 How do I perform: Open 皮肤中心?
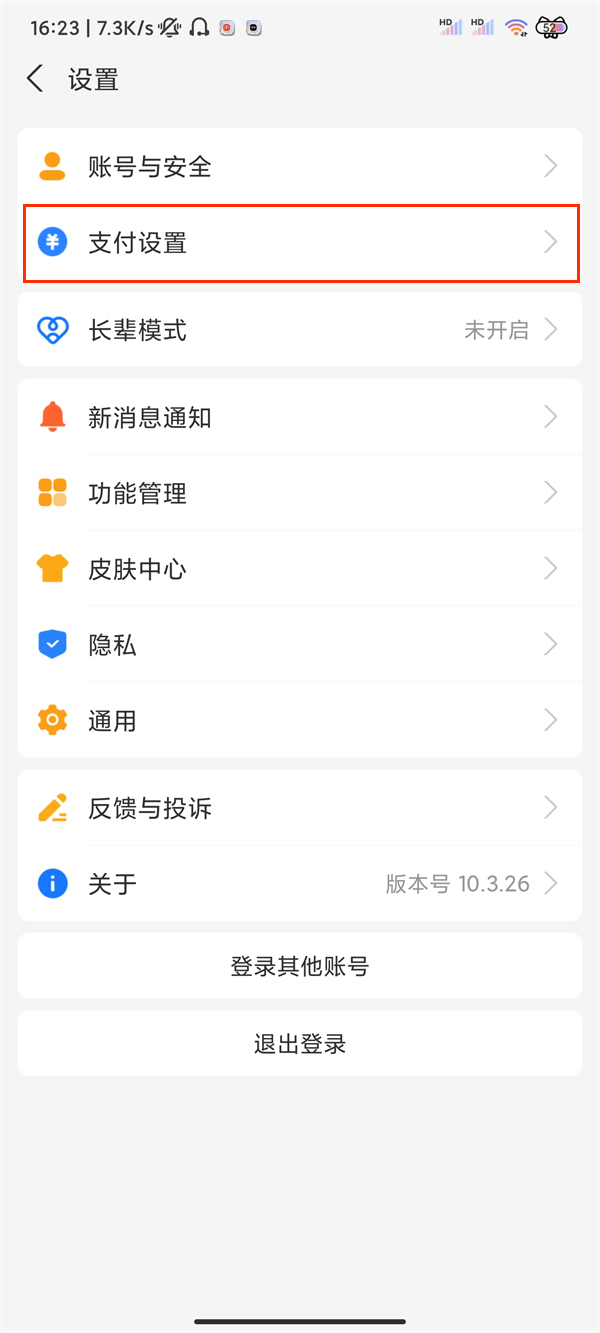[300, 569]
